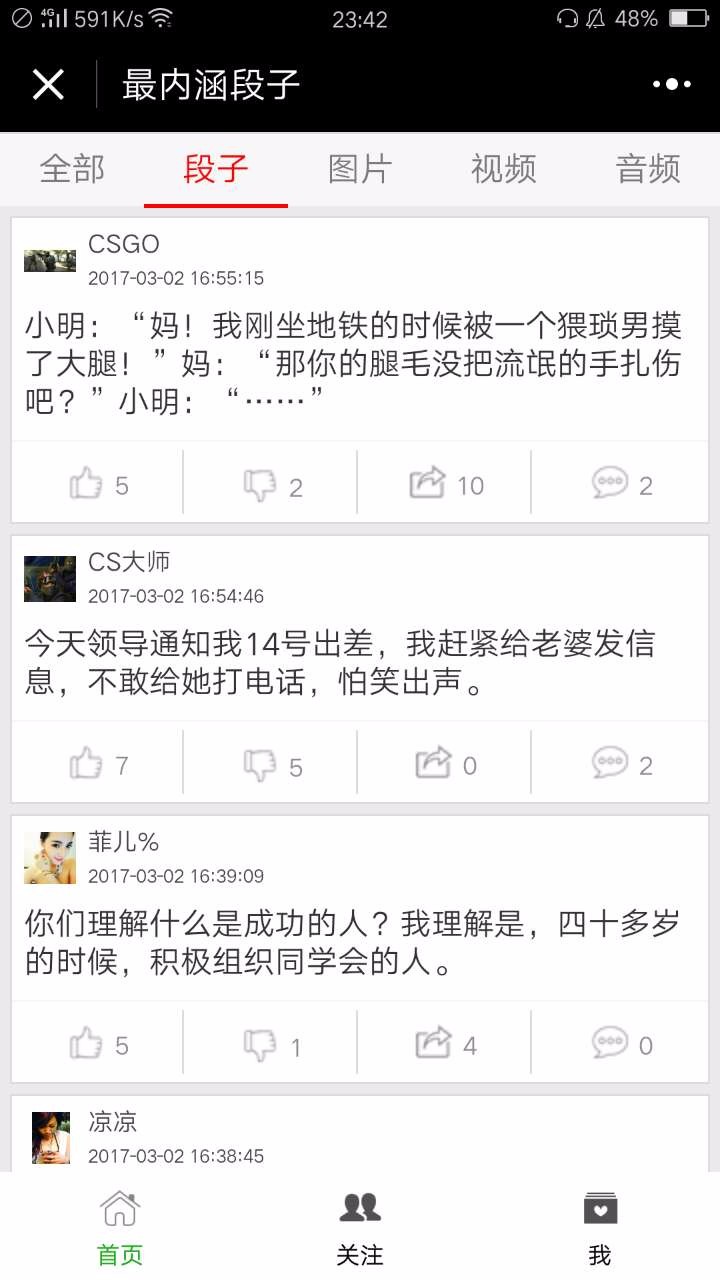The height and width of the screenshot is (1280, 720).
Task: Select the 图片 tab
Action: [x=360, y=169]
